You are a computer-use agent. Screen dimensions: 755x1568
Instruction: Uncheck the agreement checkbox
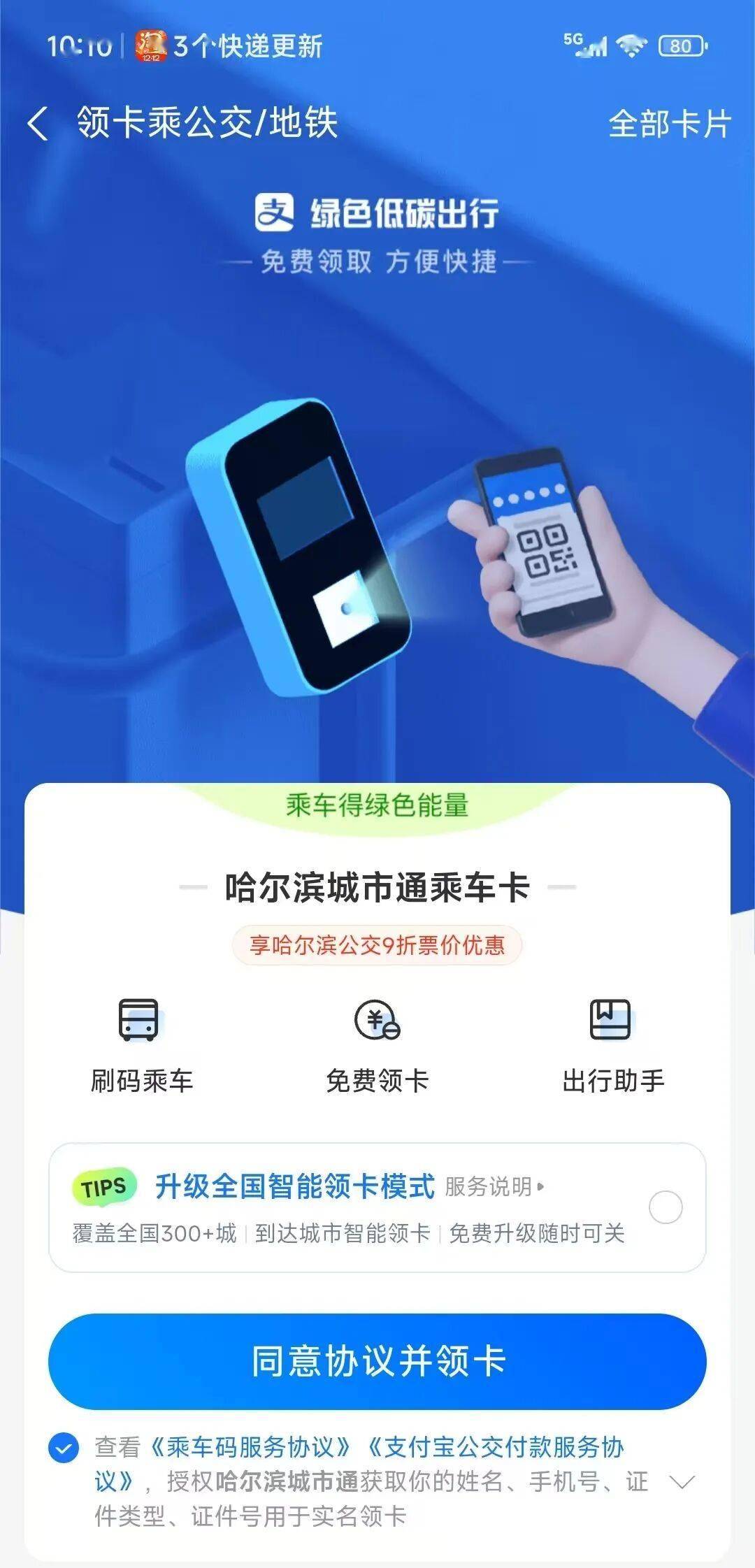(x=64, y=1448)
